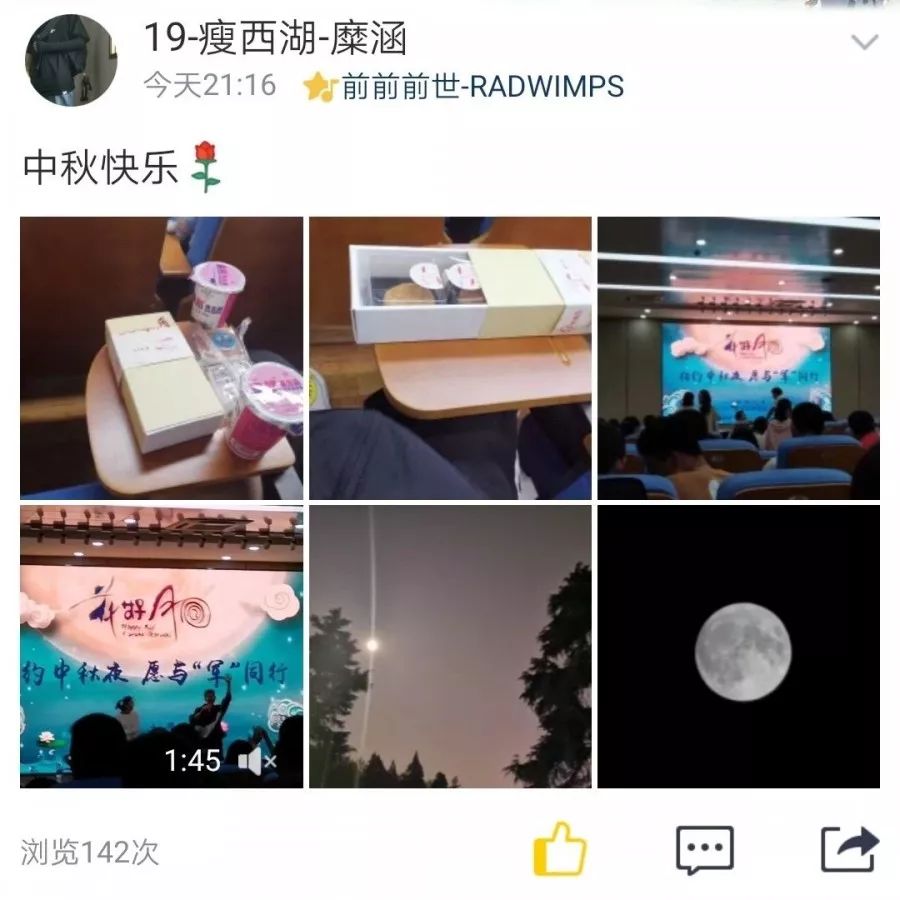
Task: Open auditorium photo with audience seats
Action: (738, 357)
